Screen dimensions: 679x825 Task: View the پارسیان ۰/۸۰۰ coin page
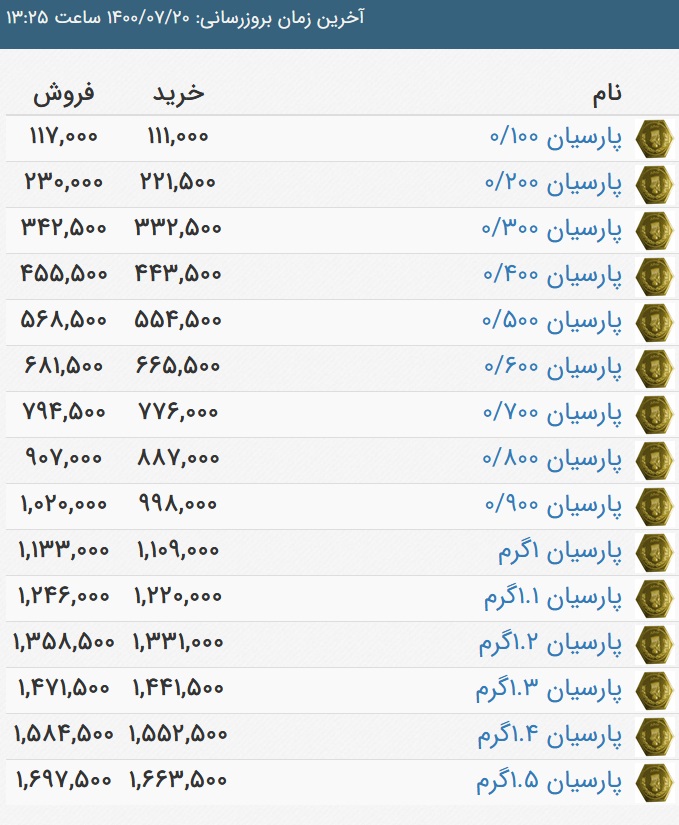pos(553,460)
